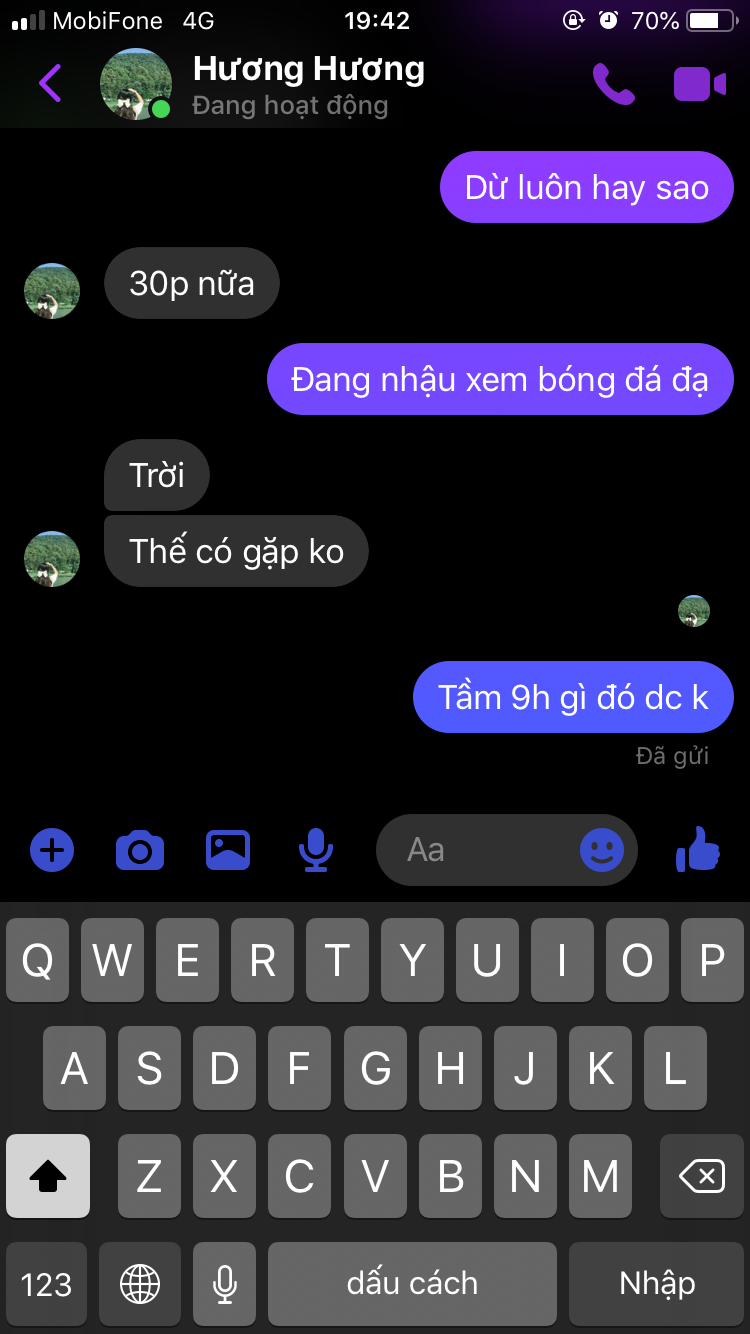
Task: Focus the Aa message input field
Action: point(480,851)
